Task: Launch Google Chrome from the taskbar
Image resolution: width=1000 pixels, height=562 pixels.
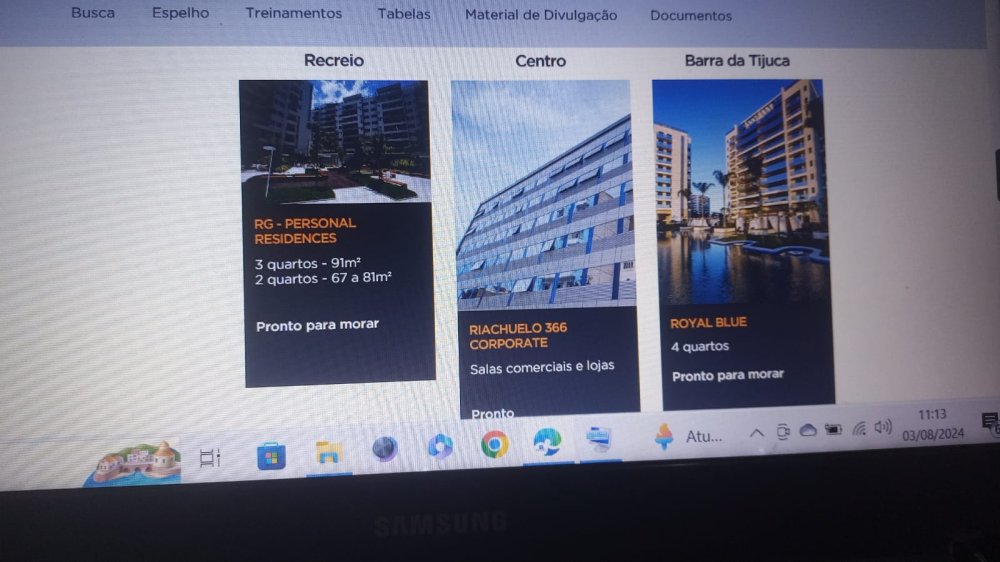Action: click(x=494, y=444)
